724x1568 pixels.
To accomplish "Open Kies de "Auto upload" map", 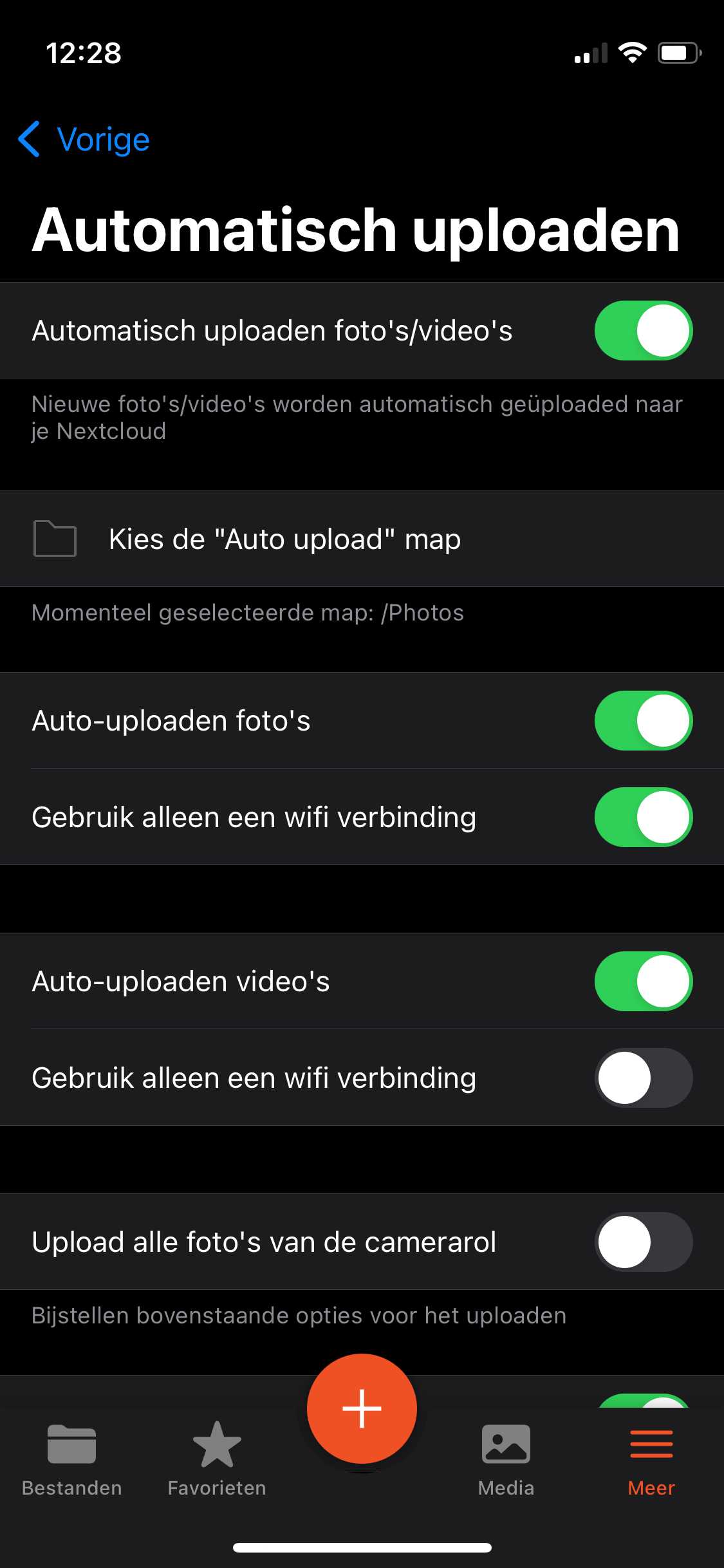I will (x=362, y=539).
